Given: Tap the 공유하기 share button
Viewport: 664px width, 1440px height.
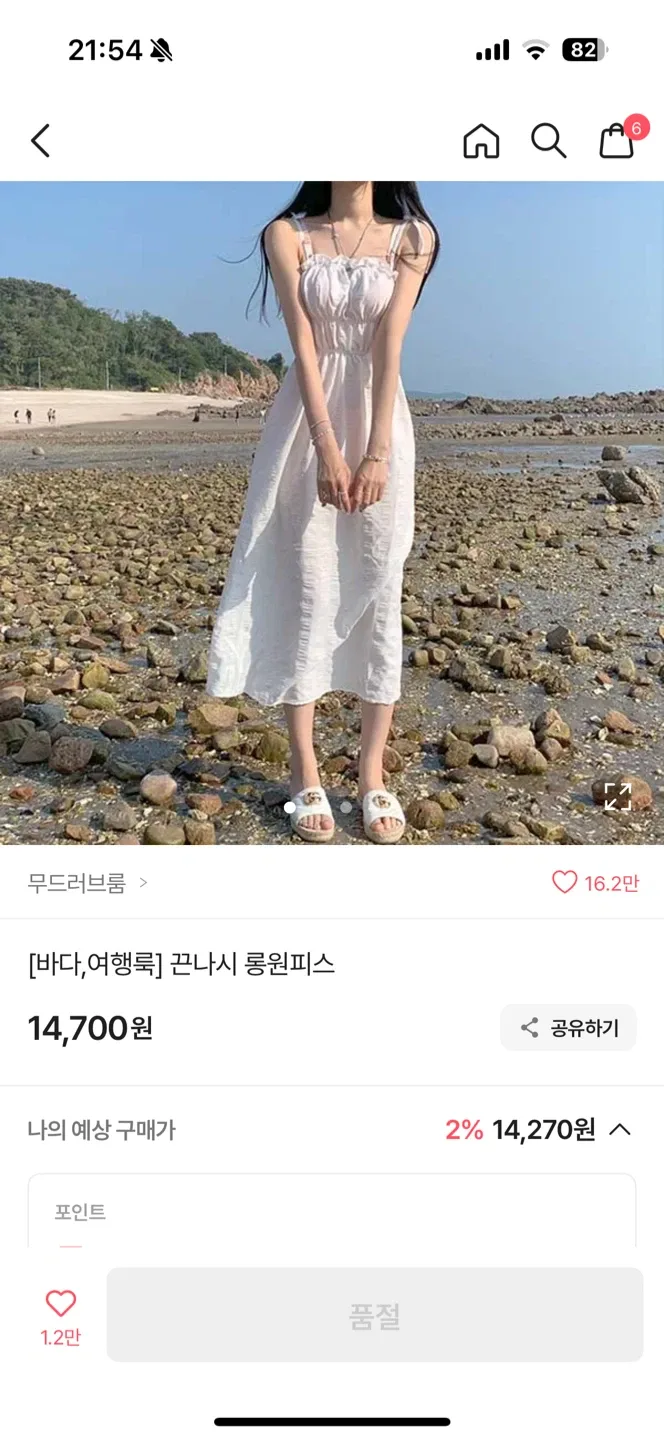Looking at the screenshot, I should (568, 1028).
